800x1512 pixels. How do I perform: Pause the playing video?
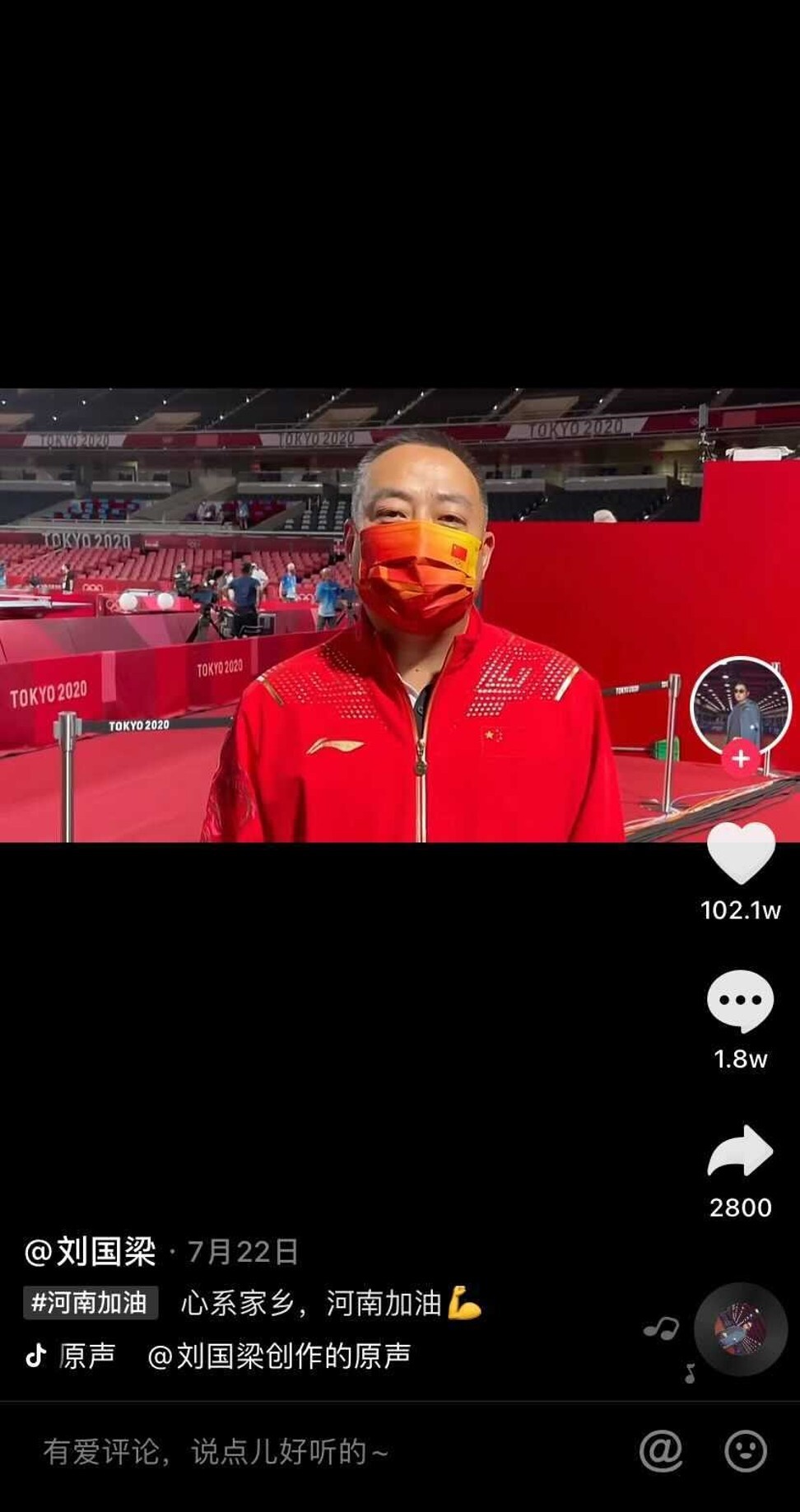point(400,616)
